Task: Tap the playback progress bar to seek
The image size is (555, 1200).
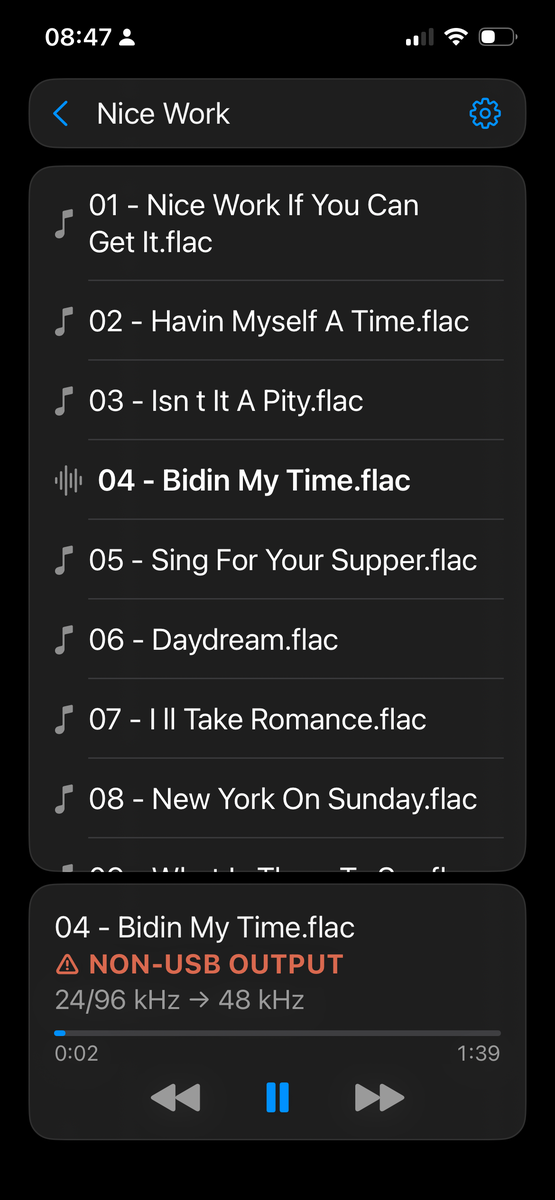Action: tap(278, 1033)
